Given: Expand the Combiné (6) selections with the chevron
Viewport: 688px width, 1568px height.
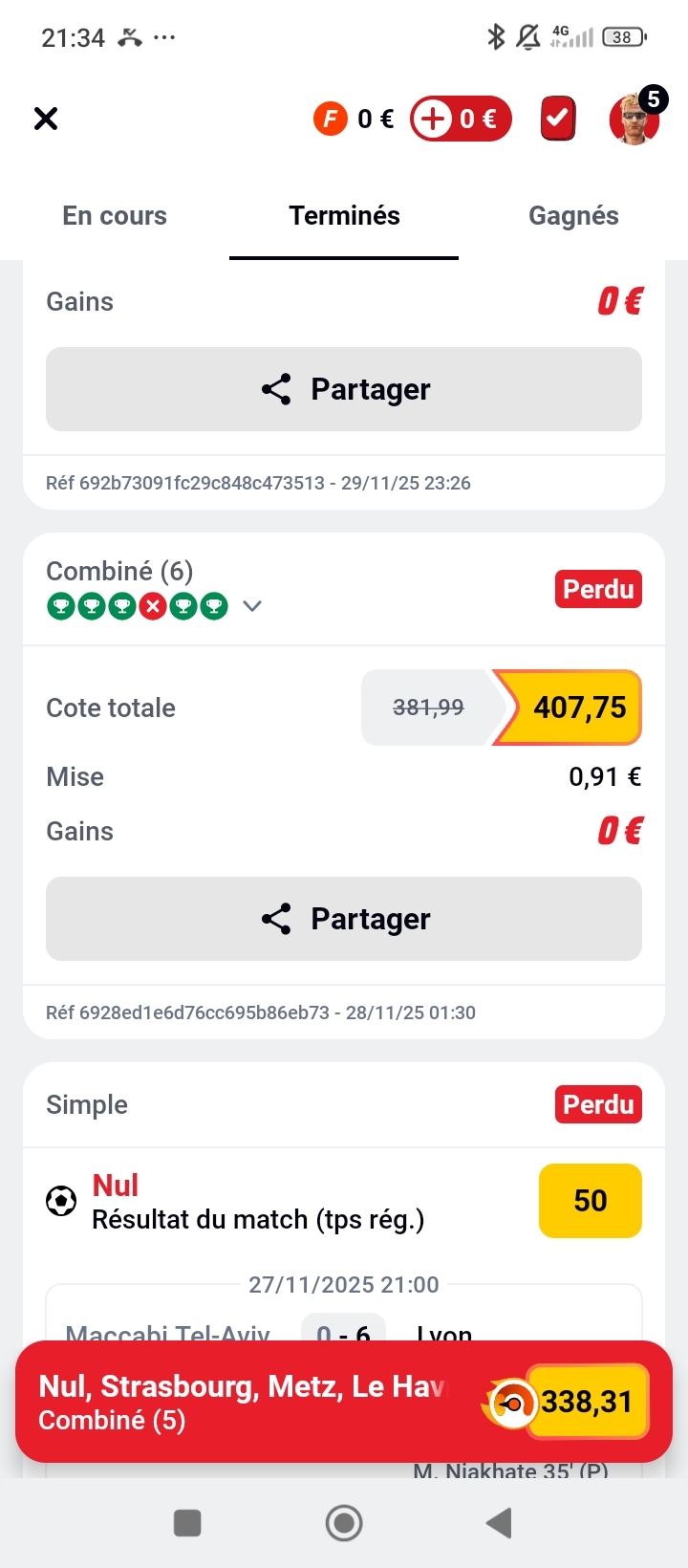Looking at the screenshot, I should (251, 606).
